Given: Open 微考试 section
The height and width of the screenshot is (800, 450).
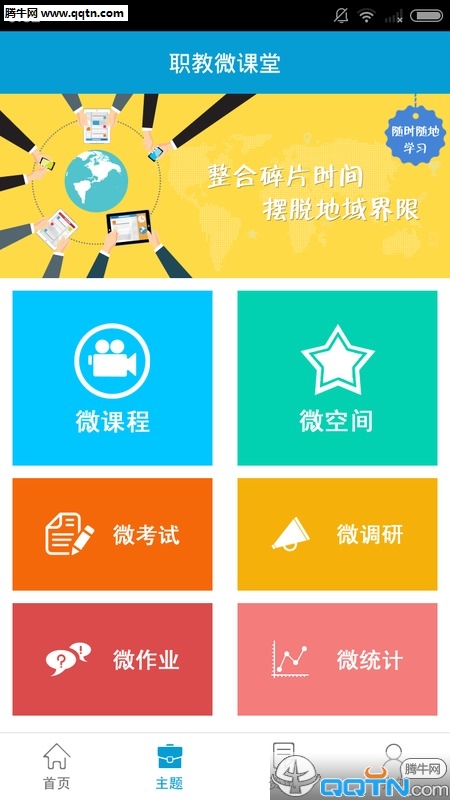Looking at the screenshot, I should [x=112, y=534].
